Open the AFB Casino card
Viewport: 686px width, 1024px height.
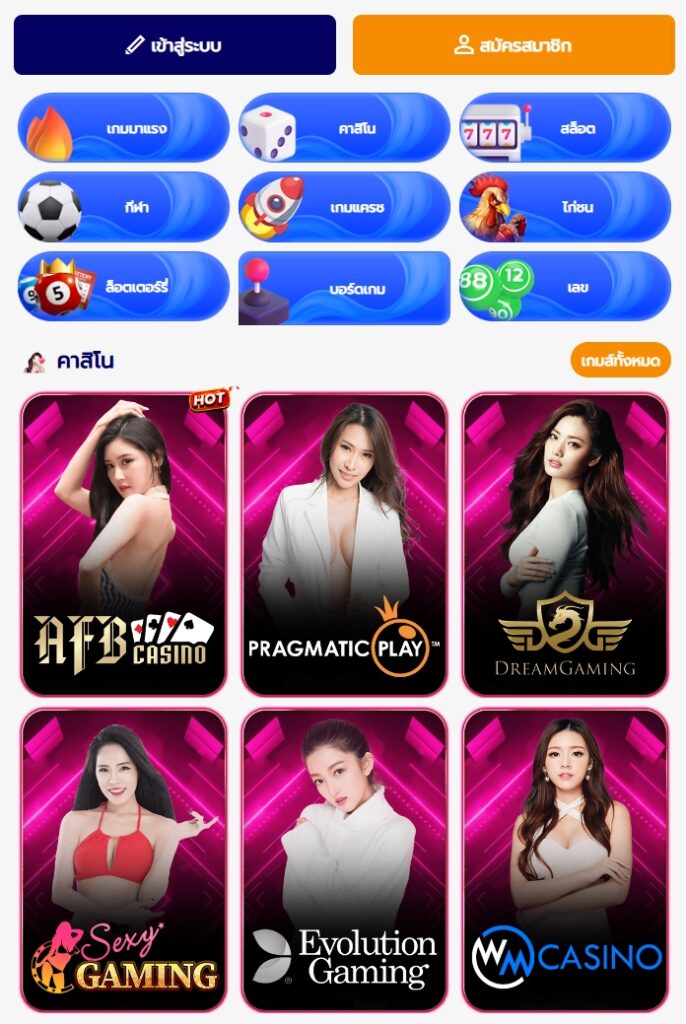124,544
